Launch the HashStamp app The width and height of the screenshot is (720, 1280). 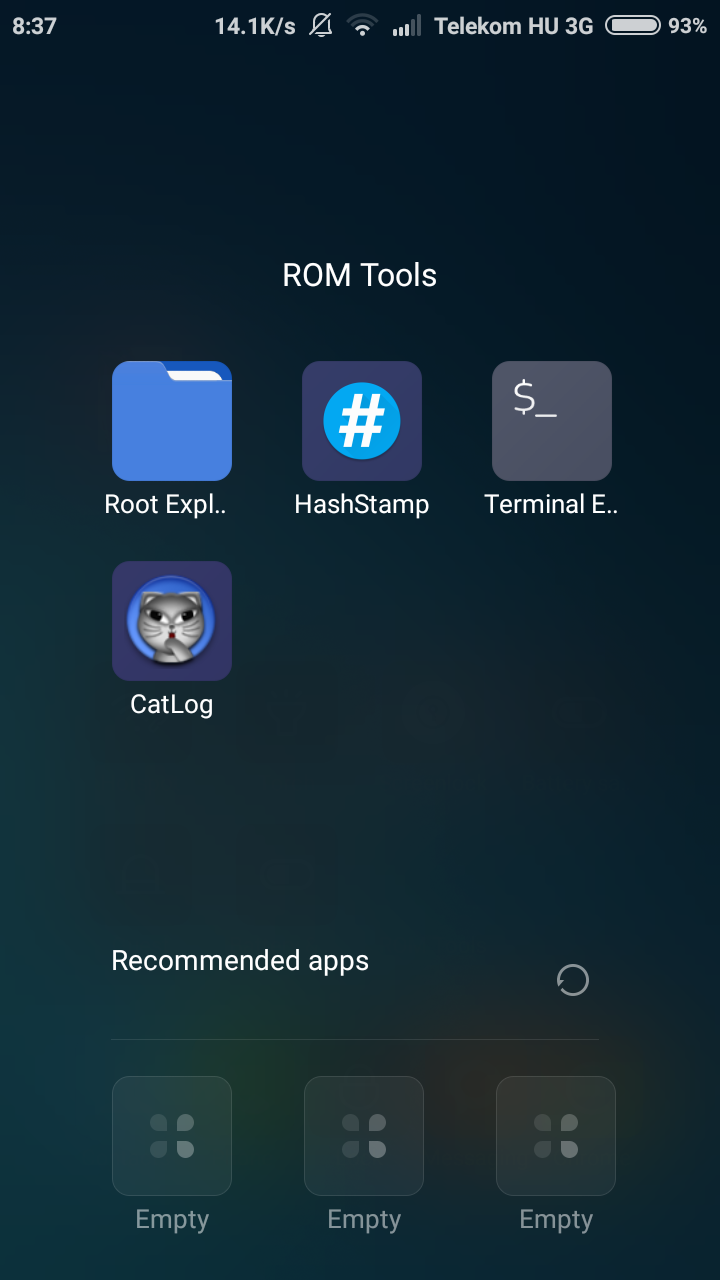point(362,421)
